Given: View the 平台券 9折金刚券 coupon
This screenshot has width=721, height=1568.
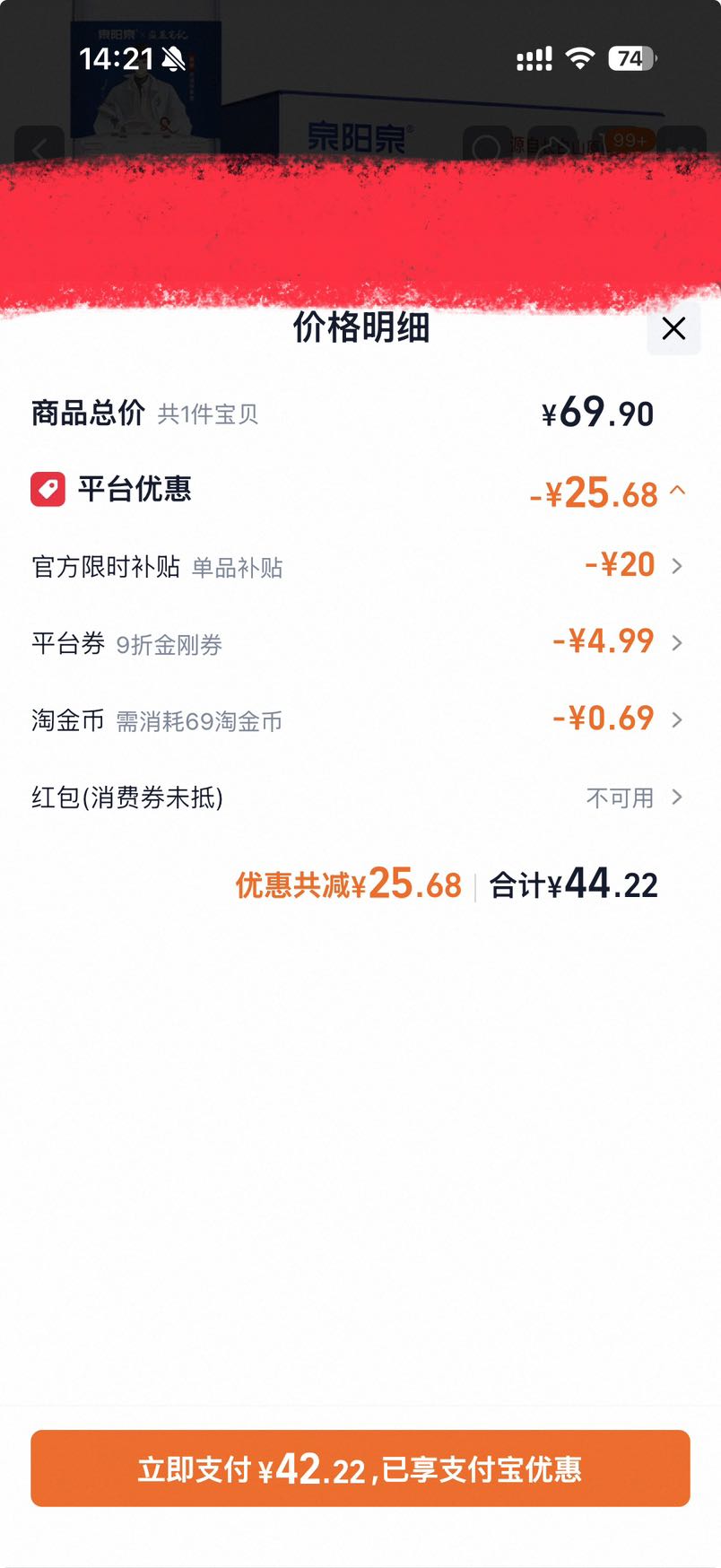Looking at the screenshot, I should (359, 642).
